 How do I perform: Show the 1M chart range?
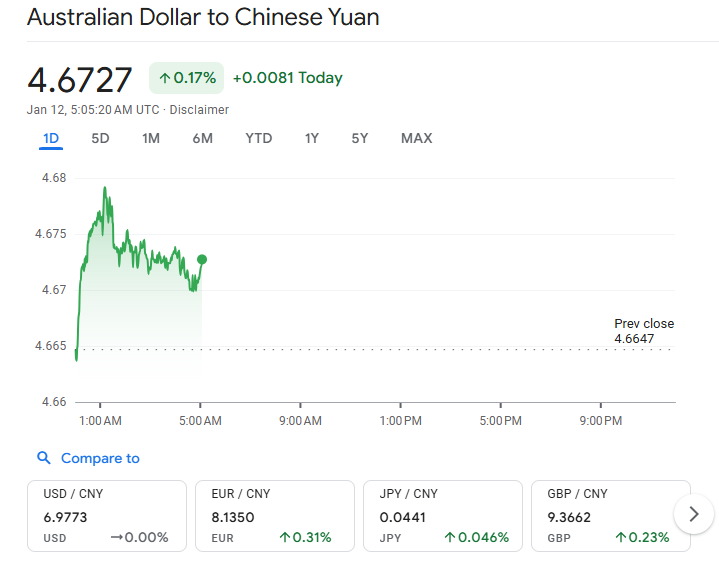point(151,138)
